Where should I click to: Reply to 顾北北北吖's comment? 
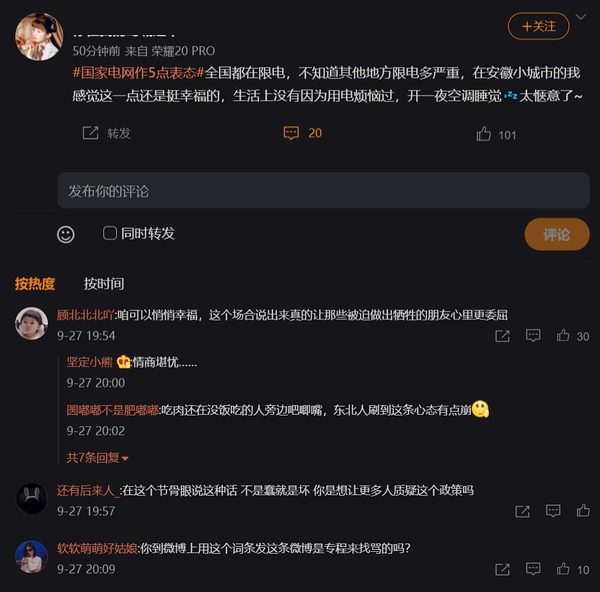pos(533,336)
